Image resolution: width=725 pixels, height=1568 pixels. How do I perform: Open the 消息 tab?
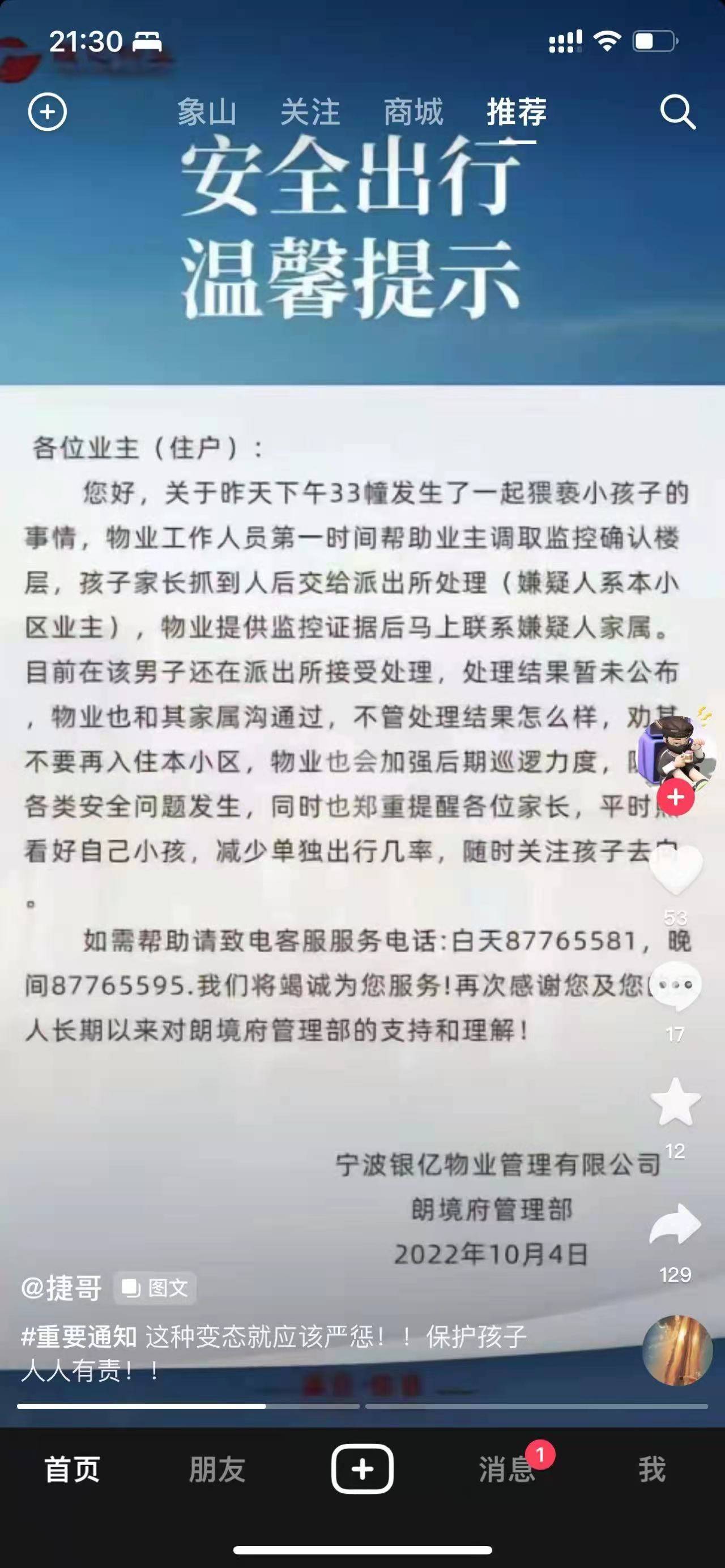coord(506,1469)
